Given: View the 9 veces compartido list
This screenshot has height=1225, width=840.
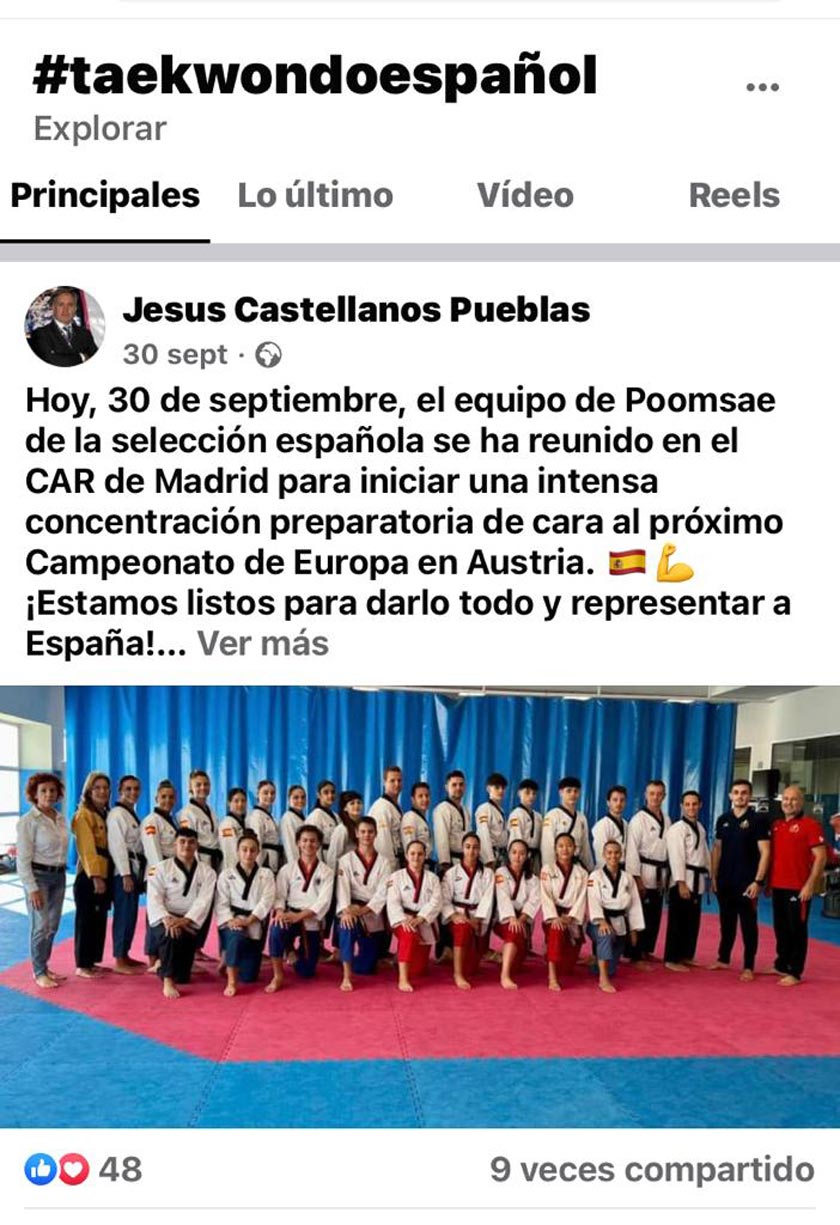Looking at the screenshot, I should pyautogui.click(x=652, y=1169).
